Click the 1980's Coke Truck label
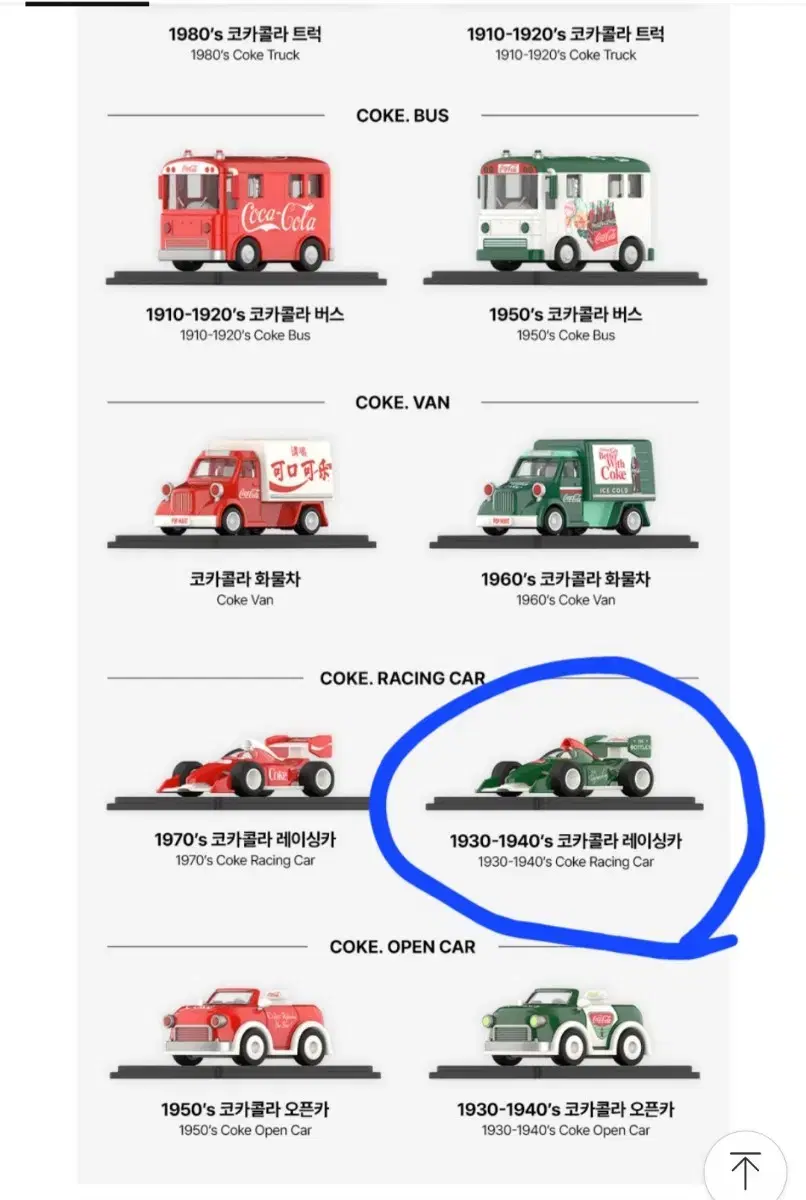The height and width of the screenshot is (1200, 806). [243, 33]
